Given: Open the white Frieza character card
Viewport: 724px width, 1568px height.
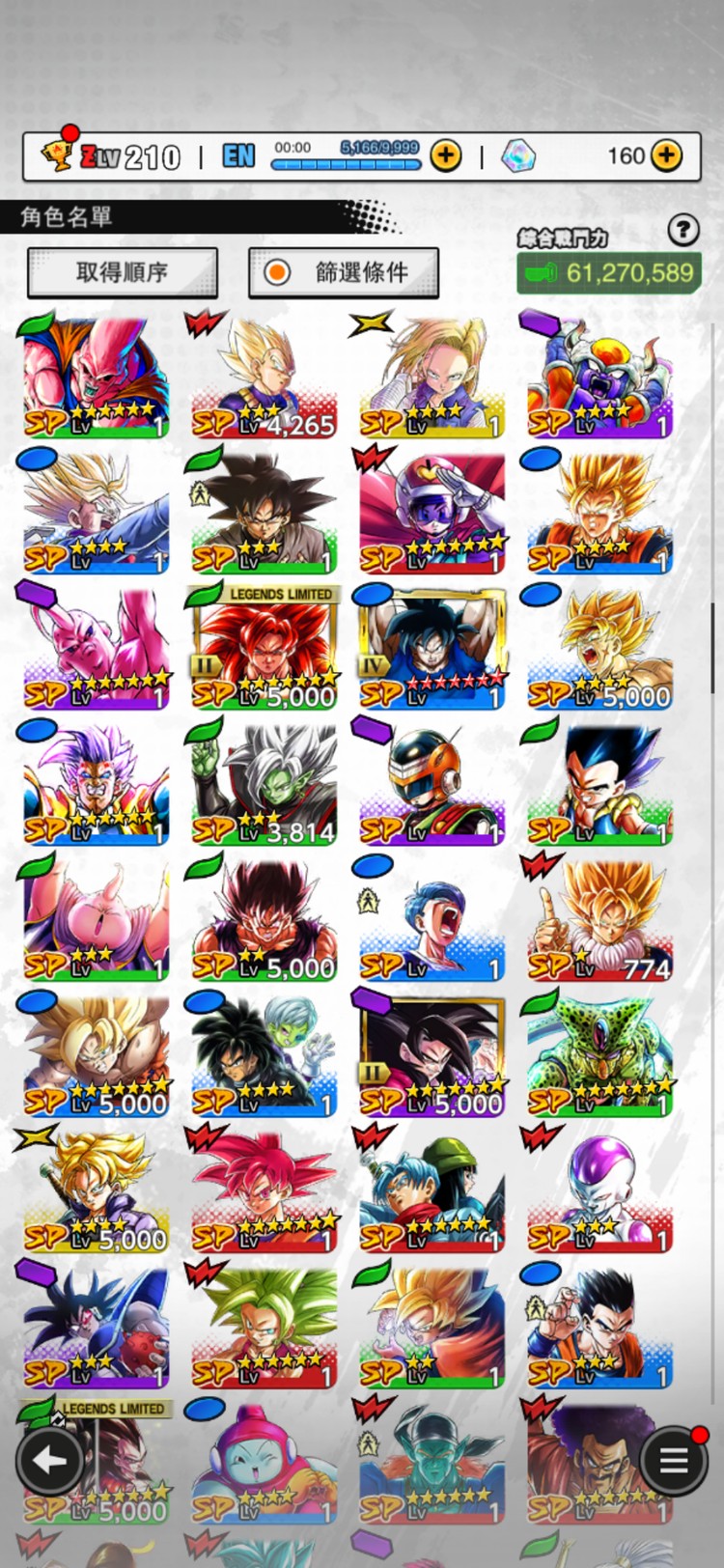Looking at the screenshot, I should click(599, 1191).
